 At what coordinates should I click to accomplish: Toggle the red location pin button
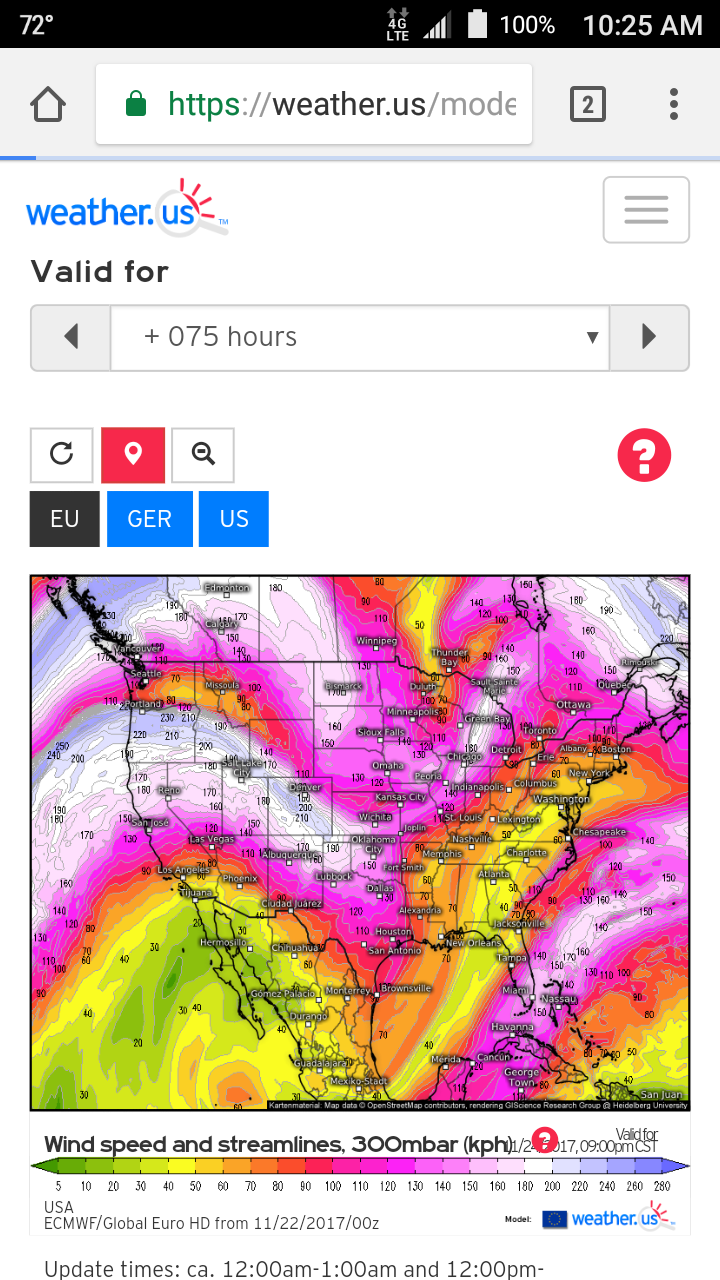tap(132, 455)
